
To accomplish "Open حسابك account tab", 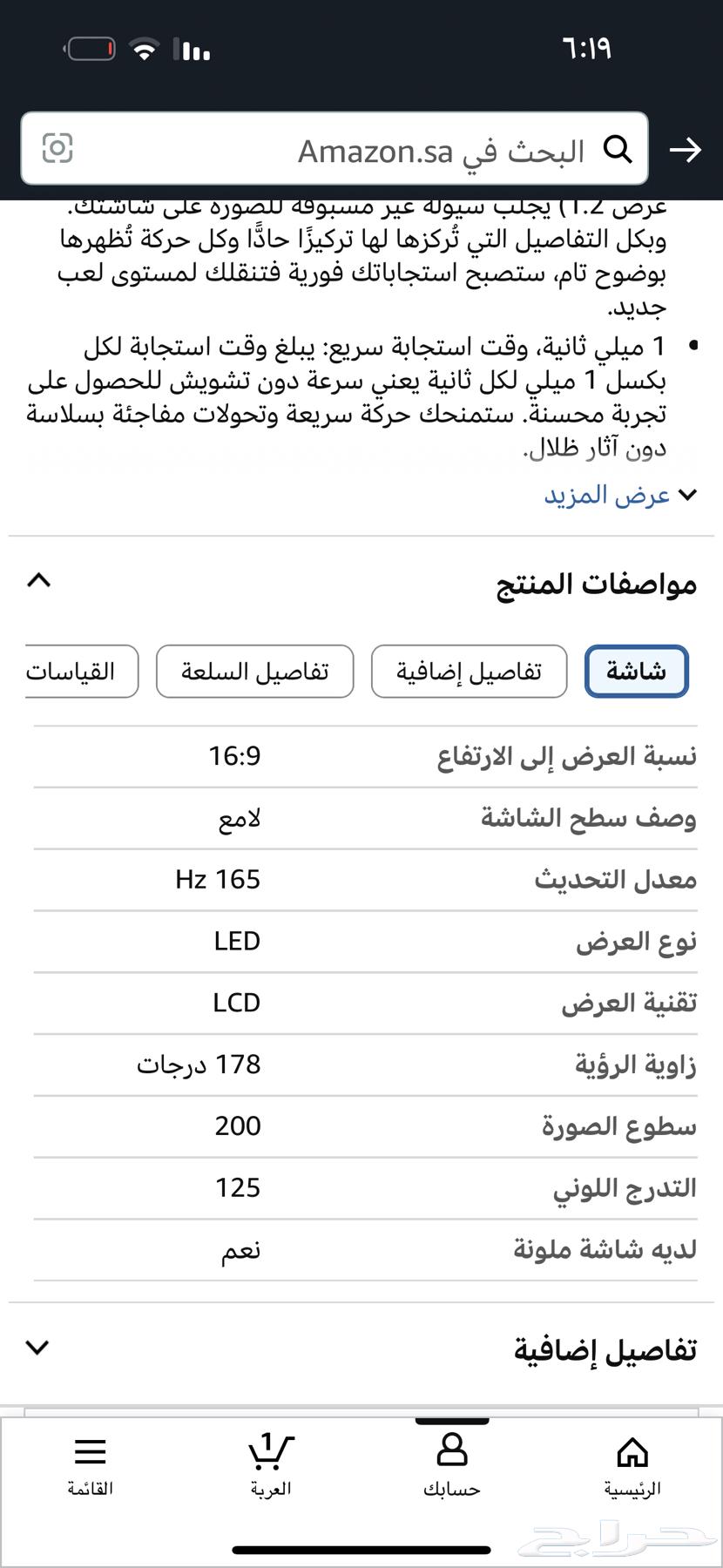I will click(452, 1465).
